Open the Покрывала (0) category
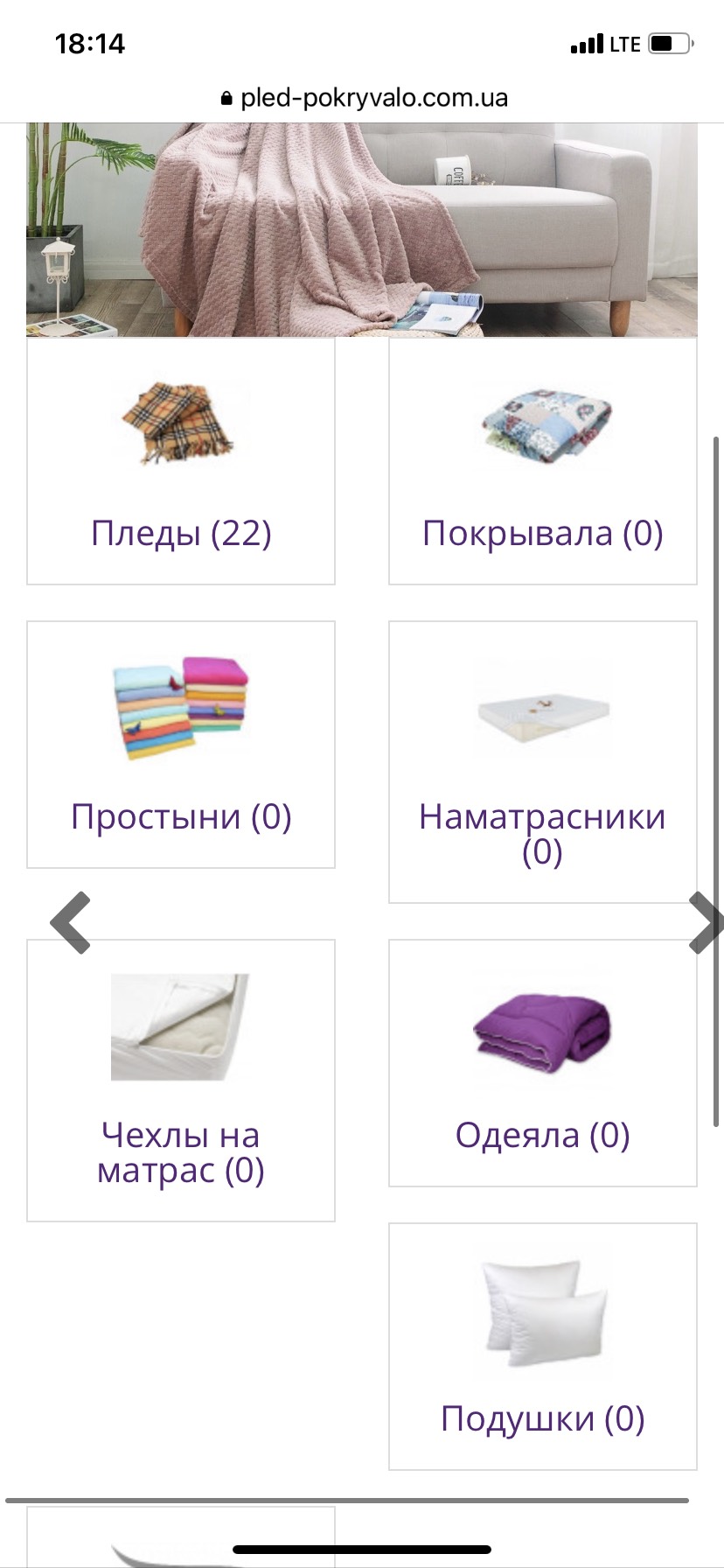 click(543, 461)
